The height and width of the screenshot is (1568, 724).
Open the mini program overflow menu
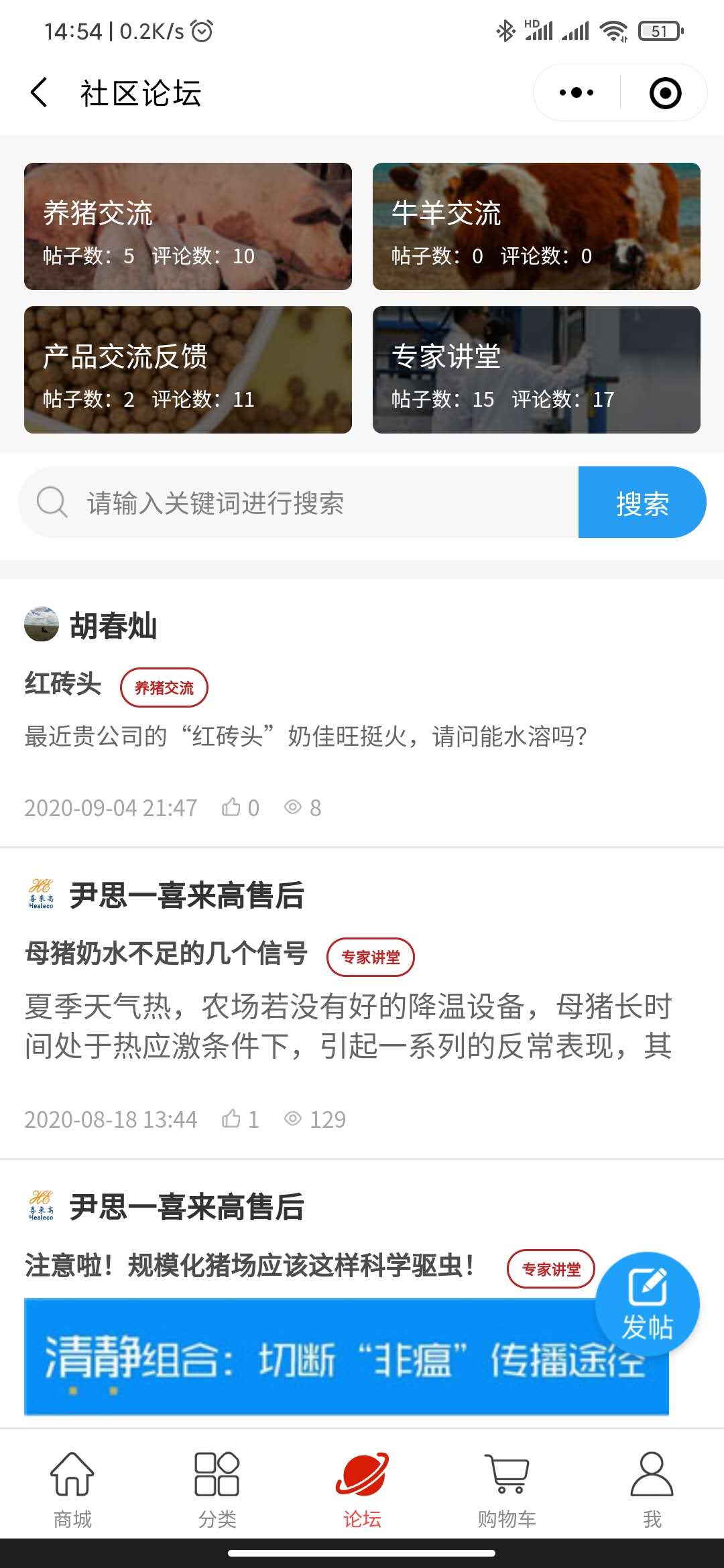coord(577,92)
